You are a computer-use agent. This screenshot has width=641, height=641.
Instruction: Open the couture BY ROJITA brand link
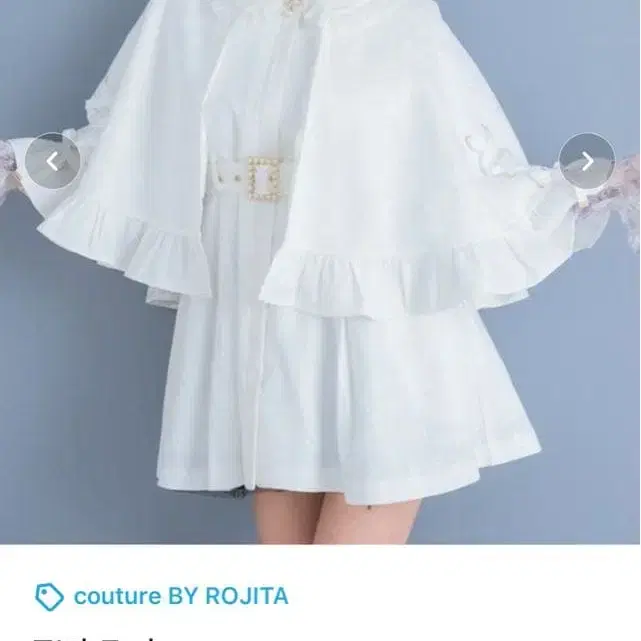point(180,597)
